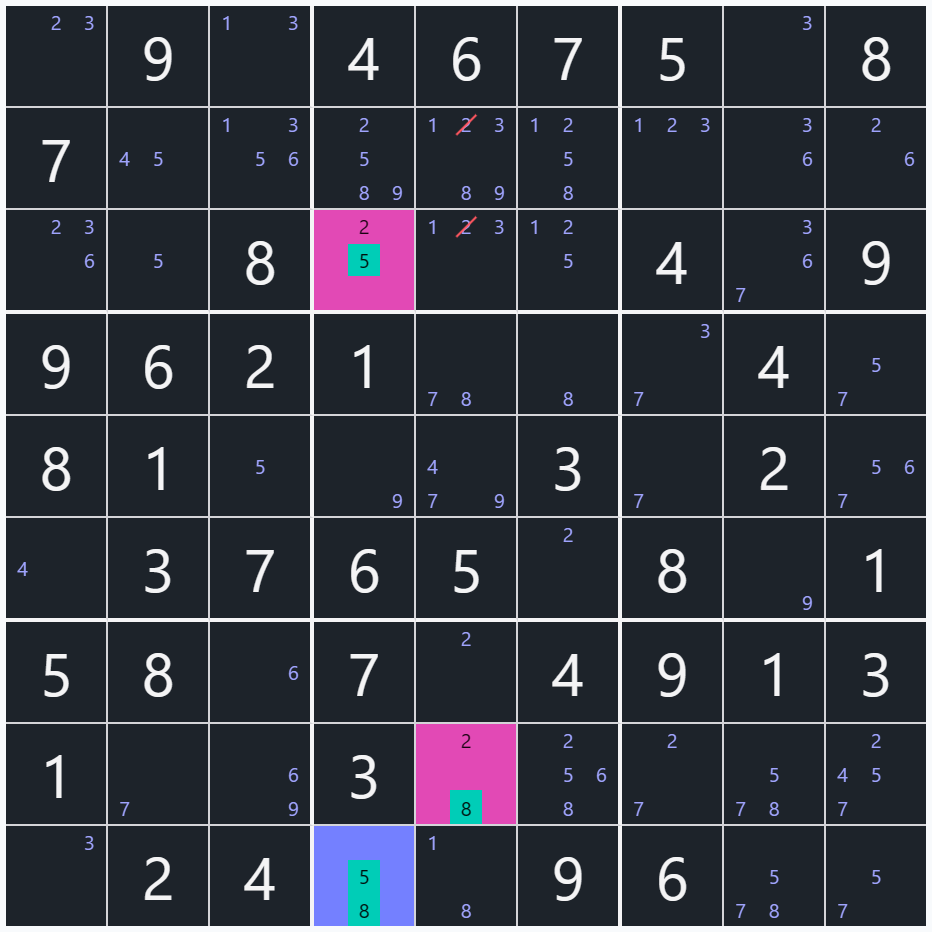Select the blue cell with candidates 5 and 8
Screen dimensions: 932x932
pyautogui.click(x=364, y=877)
